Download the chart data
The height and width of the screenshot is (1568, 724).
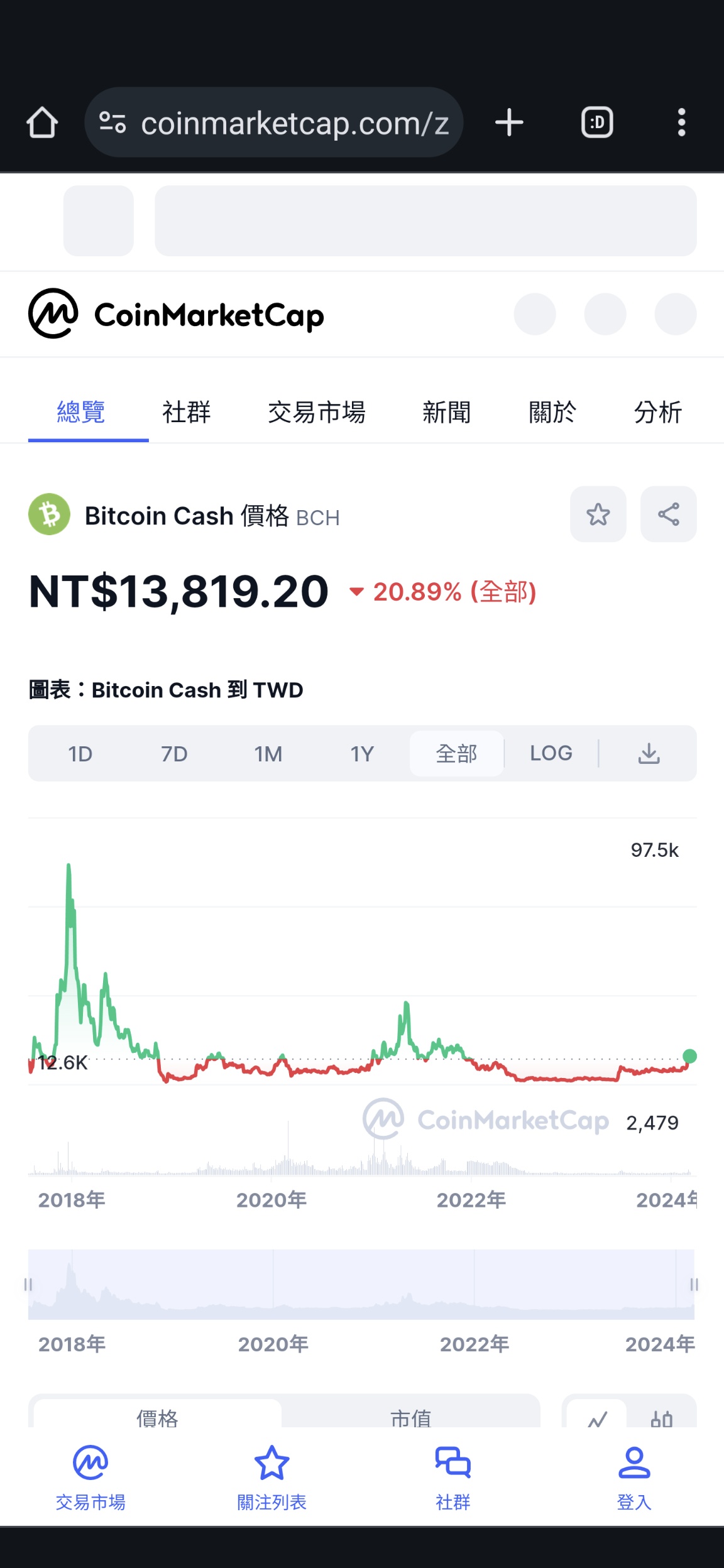coord(649,753)
